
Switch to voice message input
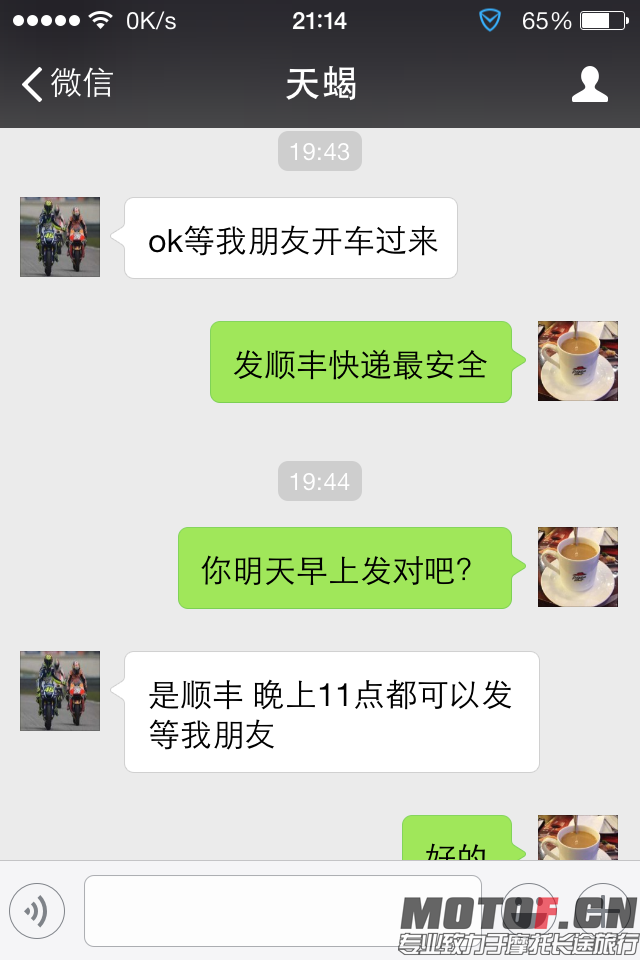coord(37,910)
